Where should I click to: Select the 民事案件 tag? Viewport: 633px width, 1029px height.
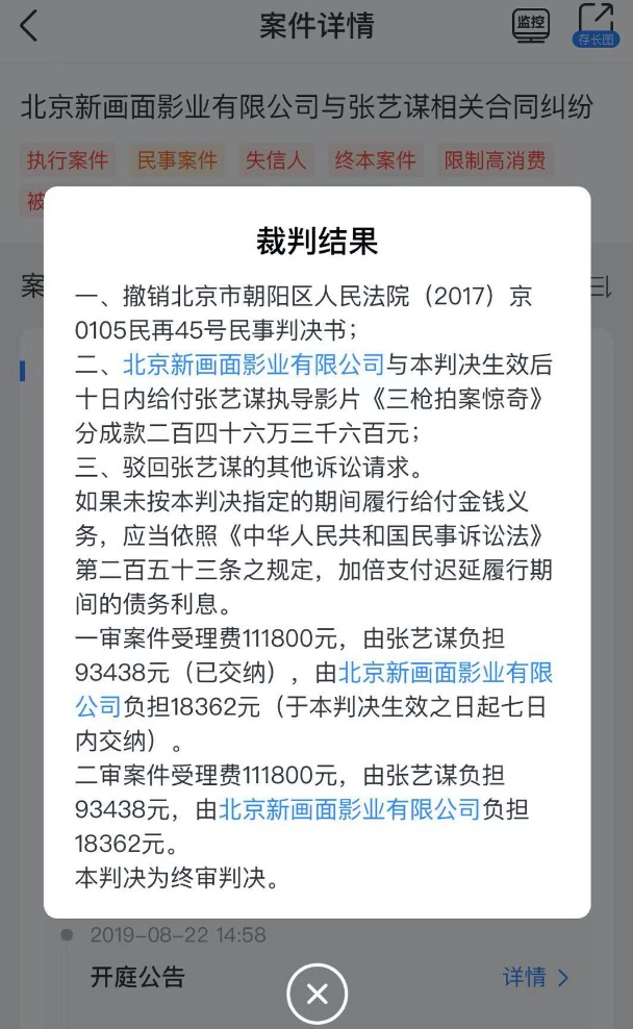click(x=177, y=160)
